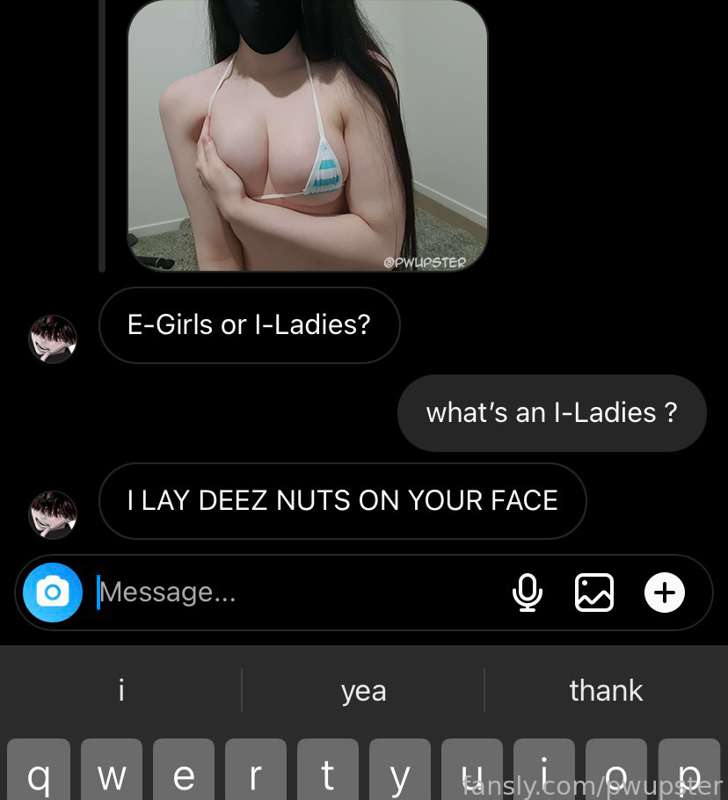This screenshot has height=800, width=728.
Task: Open sender's profile picture beside E-Girls message
Action: 52,339
